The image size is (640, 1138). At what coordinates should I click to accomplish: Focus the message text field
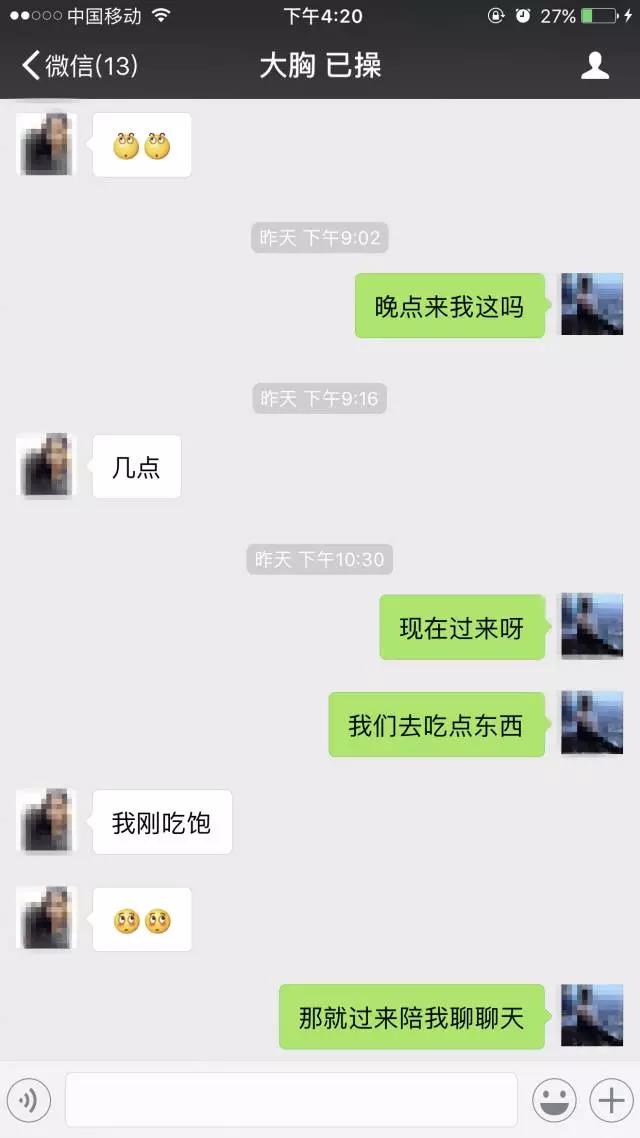pos(290,1100)
